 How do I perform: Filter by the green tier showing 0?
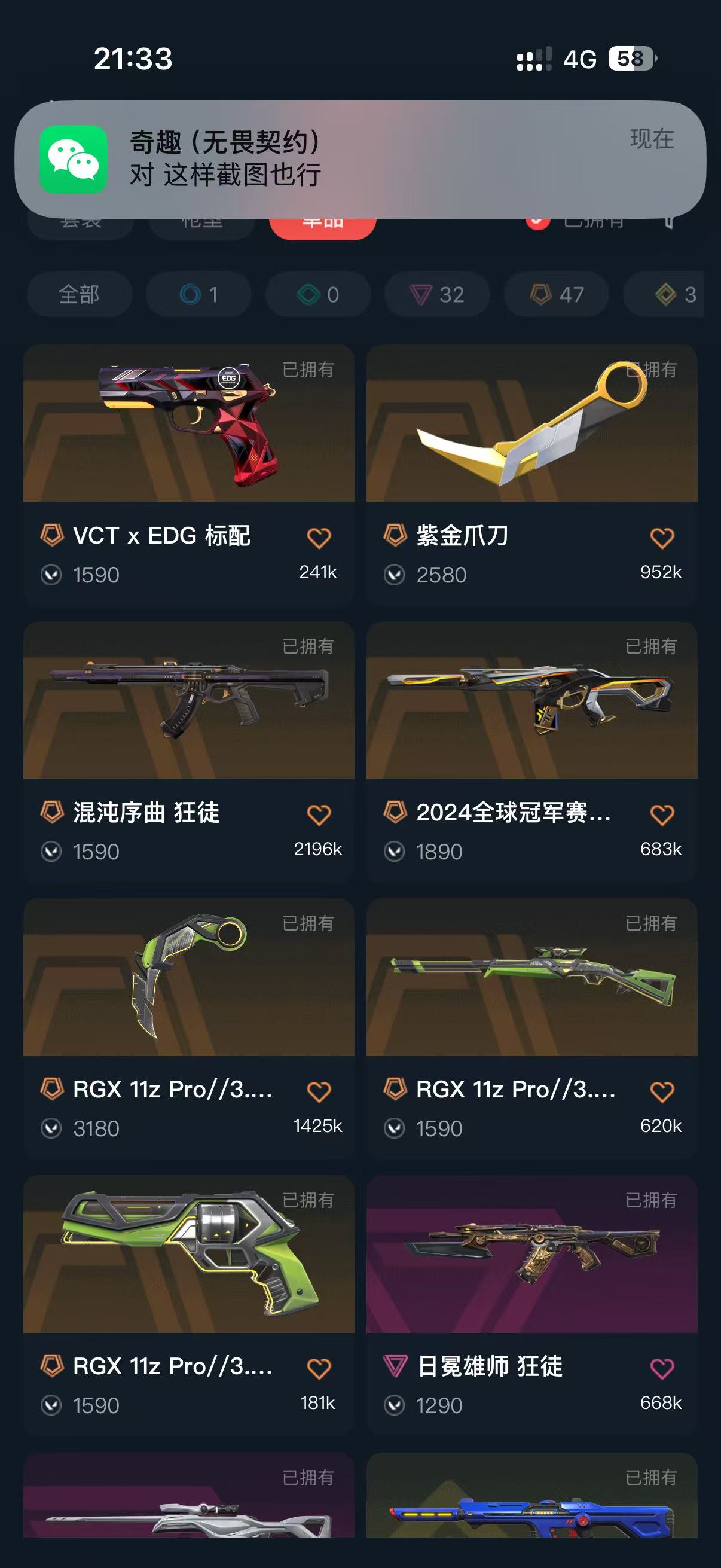tap(317, 295)
